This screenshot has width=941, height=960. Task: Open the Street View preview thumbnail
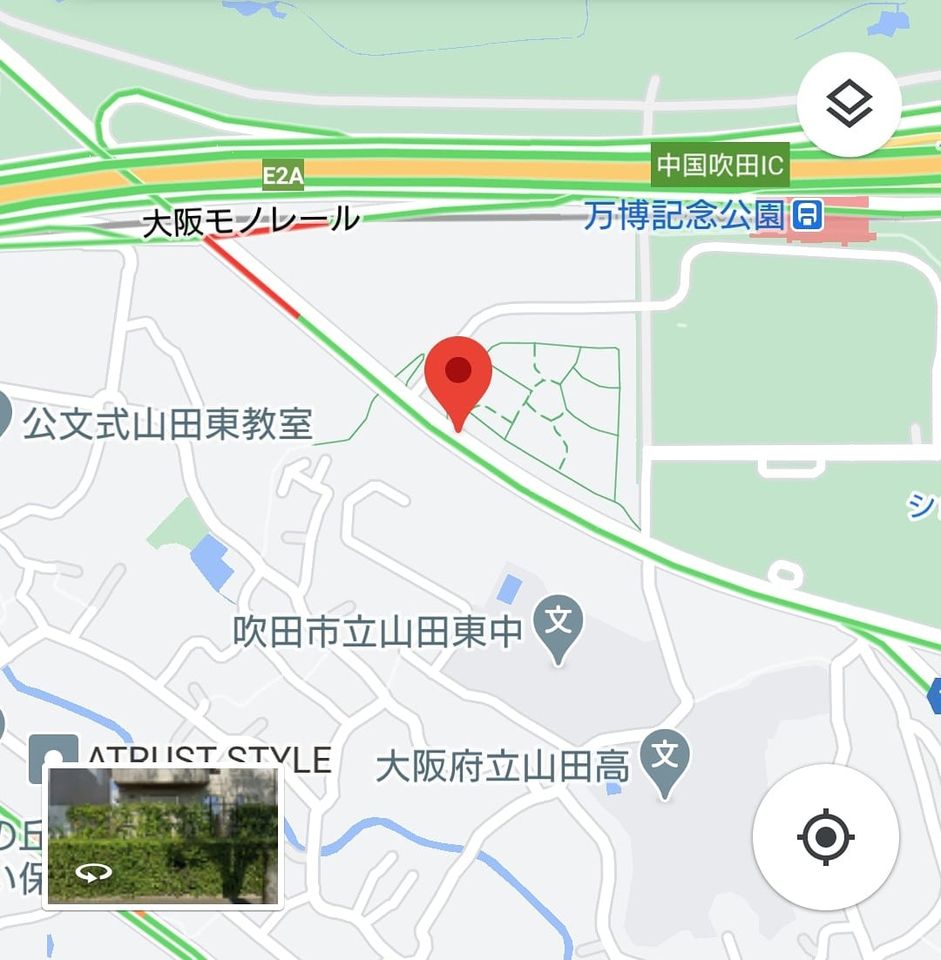click(x=163, y=837)
